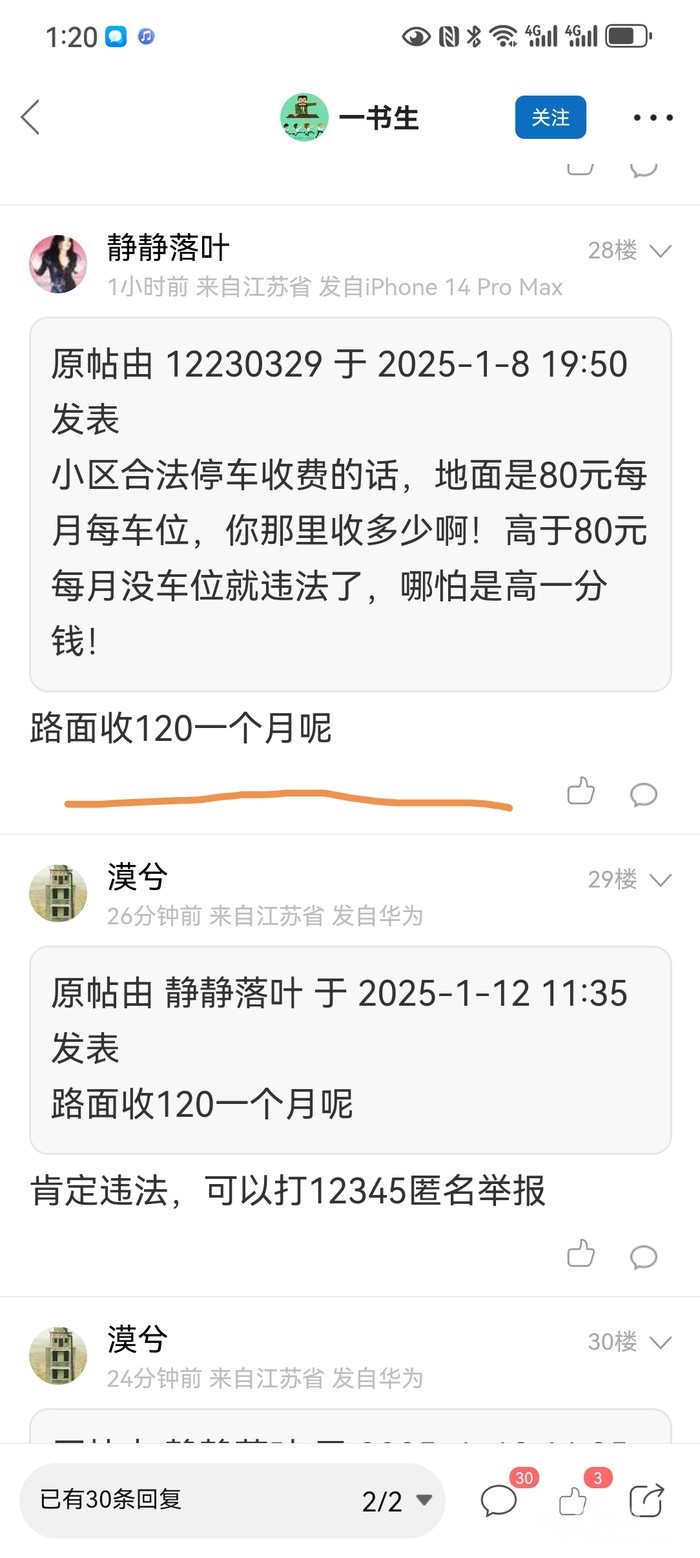The image size is (700, 1558).
Task: View 静静落叶's profile picture
Action: click(x=58, y=264)
